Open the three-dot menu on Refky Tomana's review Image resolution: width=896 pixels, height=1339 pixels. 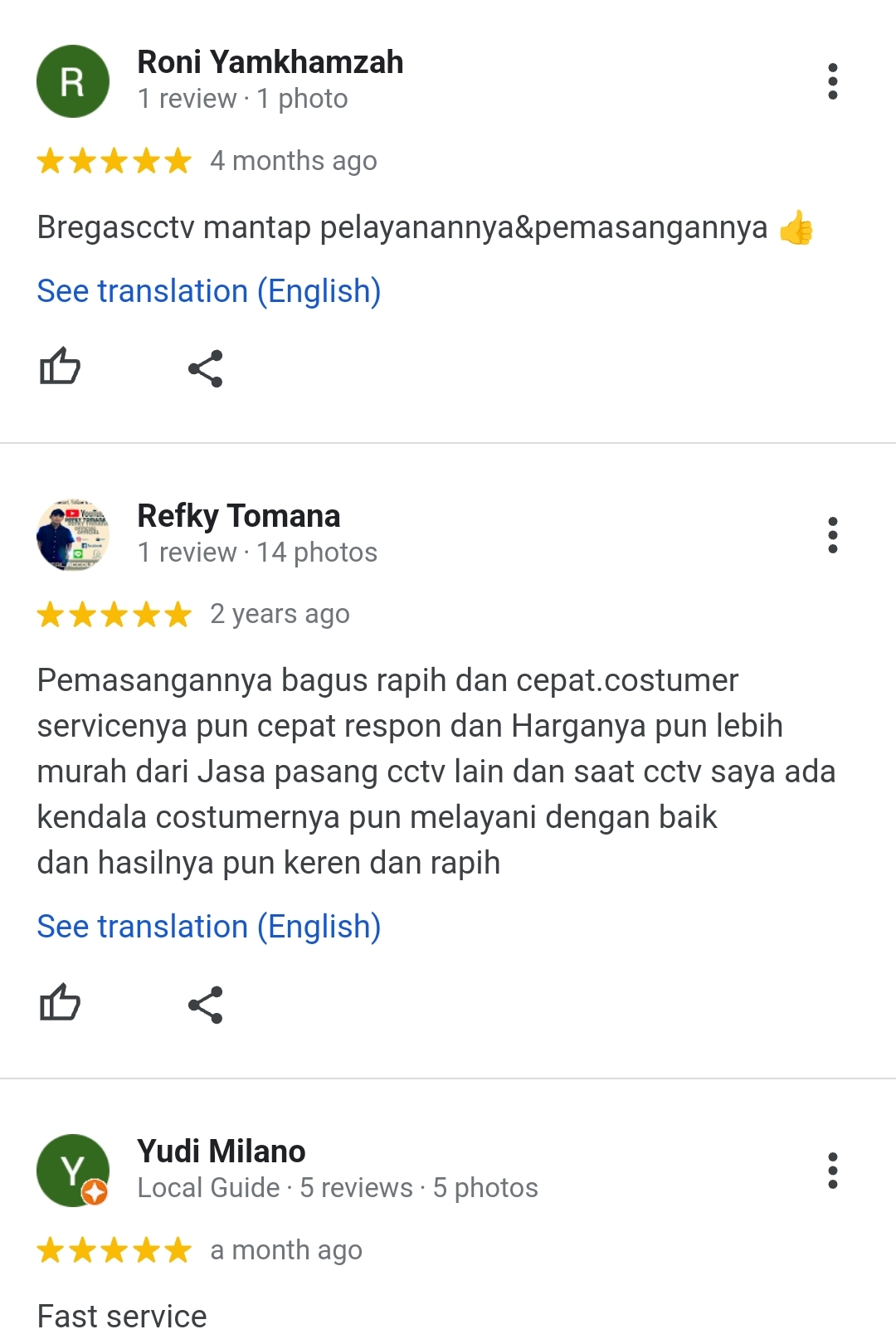833,535
